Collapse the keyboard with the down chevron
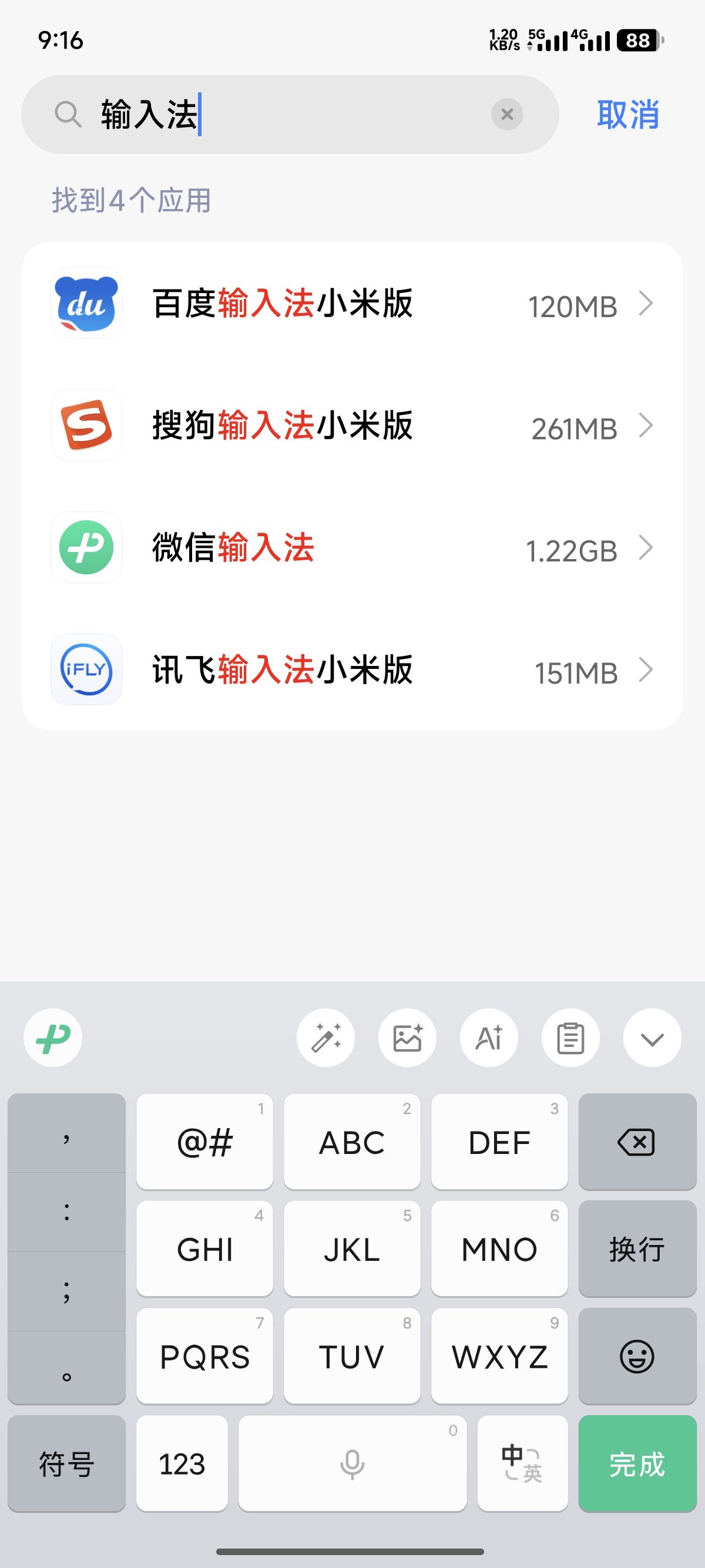The image size is (705, 1568). [652, 1038]
